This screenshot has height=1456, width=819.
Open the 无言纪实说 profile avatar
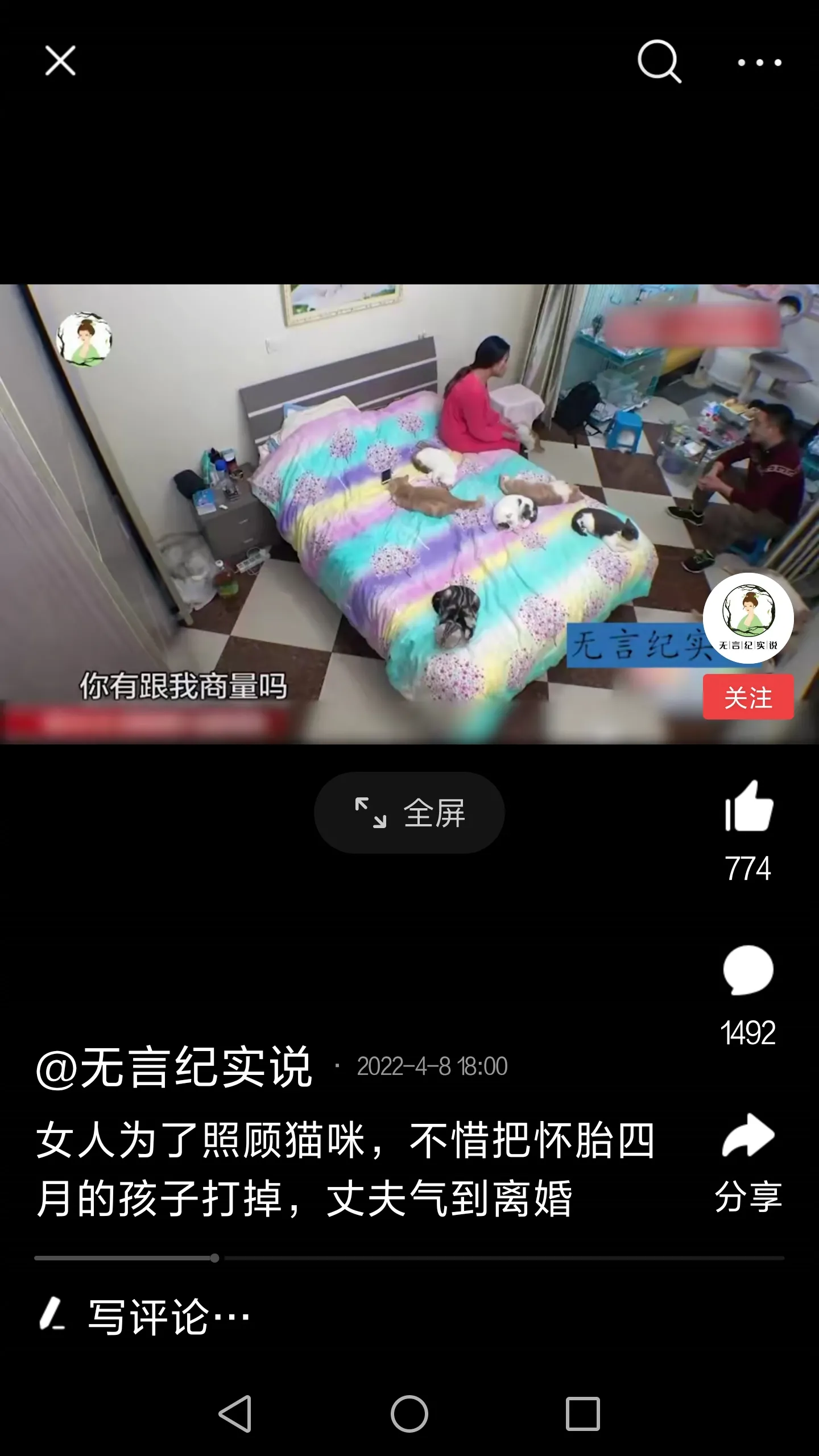(x=748, y=618)
